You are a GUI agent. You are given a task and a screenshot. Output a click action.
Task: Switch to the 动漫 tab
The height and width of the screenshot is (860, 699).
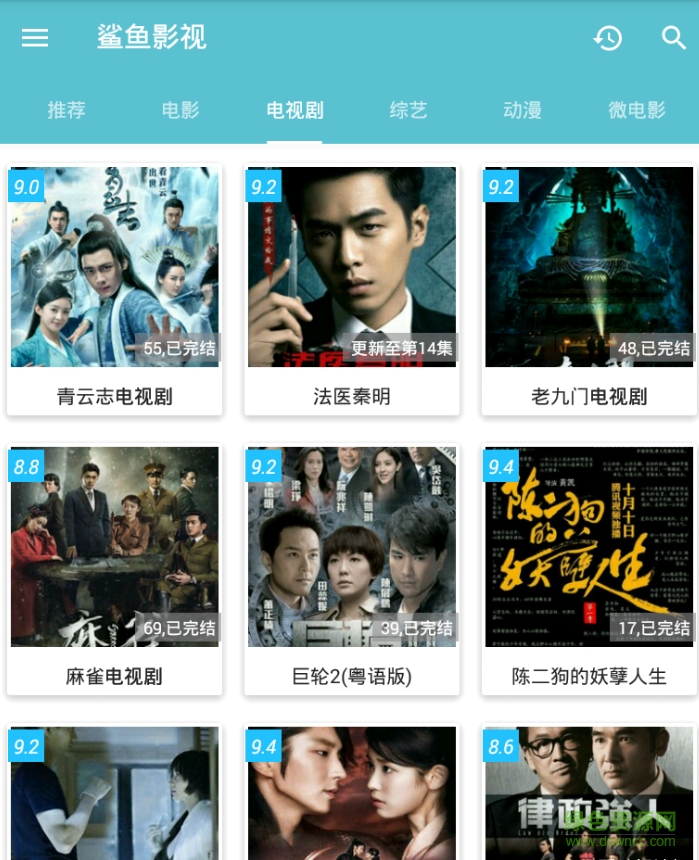pos(522,110)
